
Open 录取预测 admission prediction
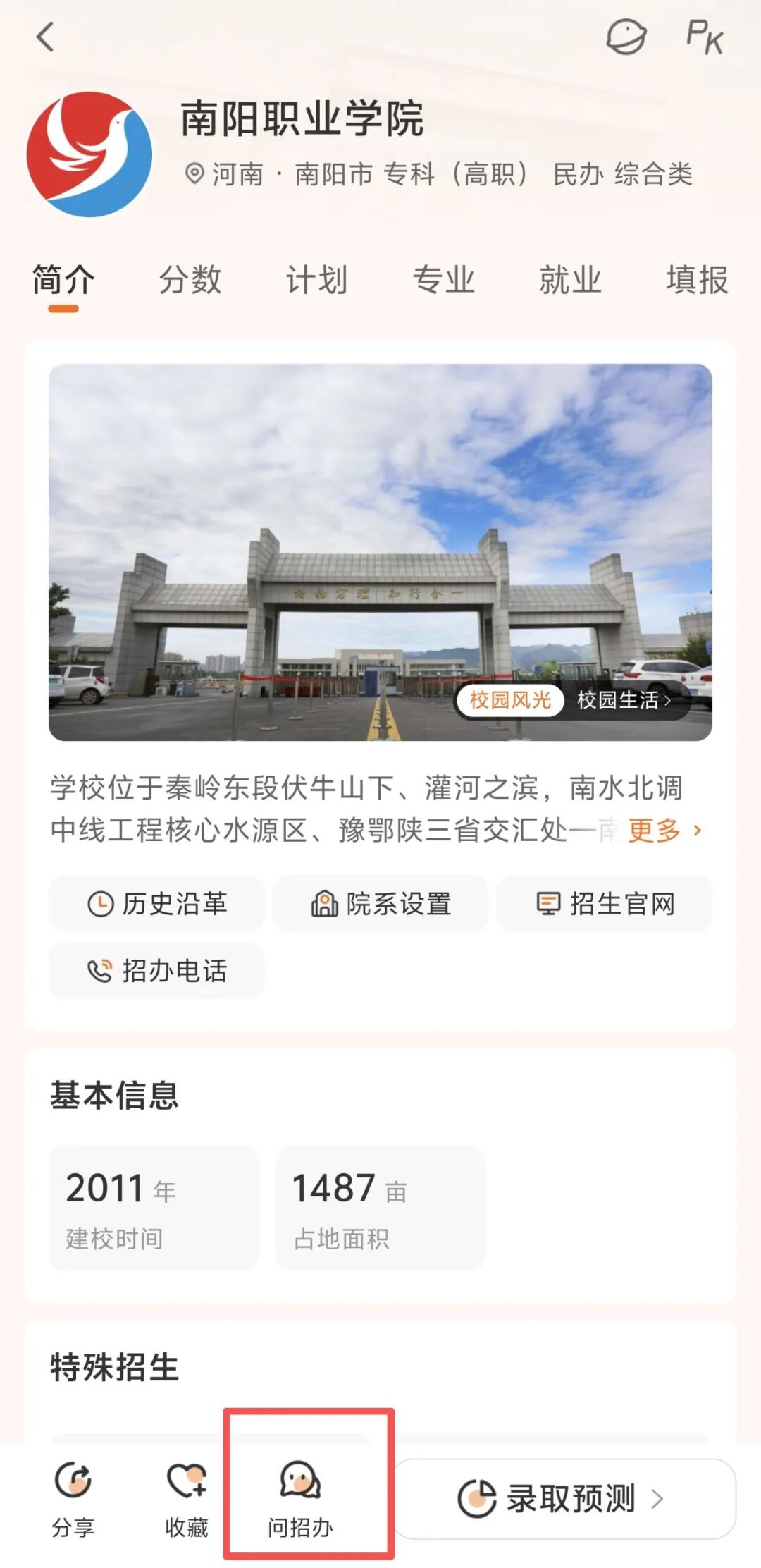564,1497
